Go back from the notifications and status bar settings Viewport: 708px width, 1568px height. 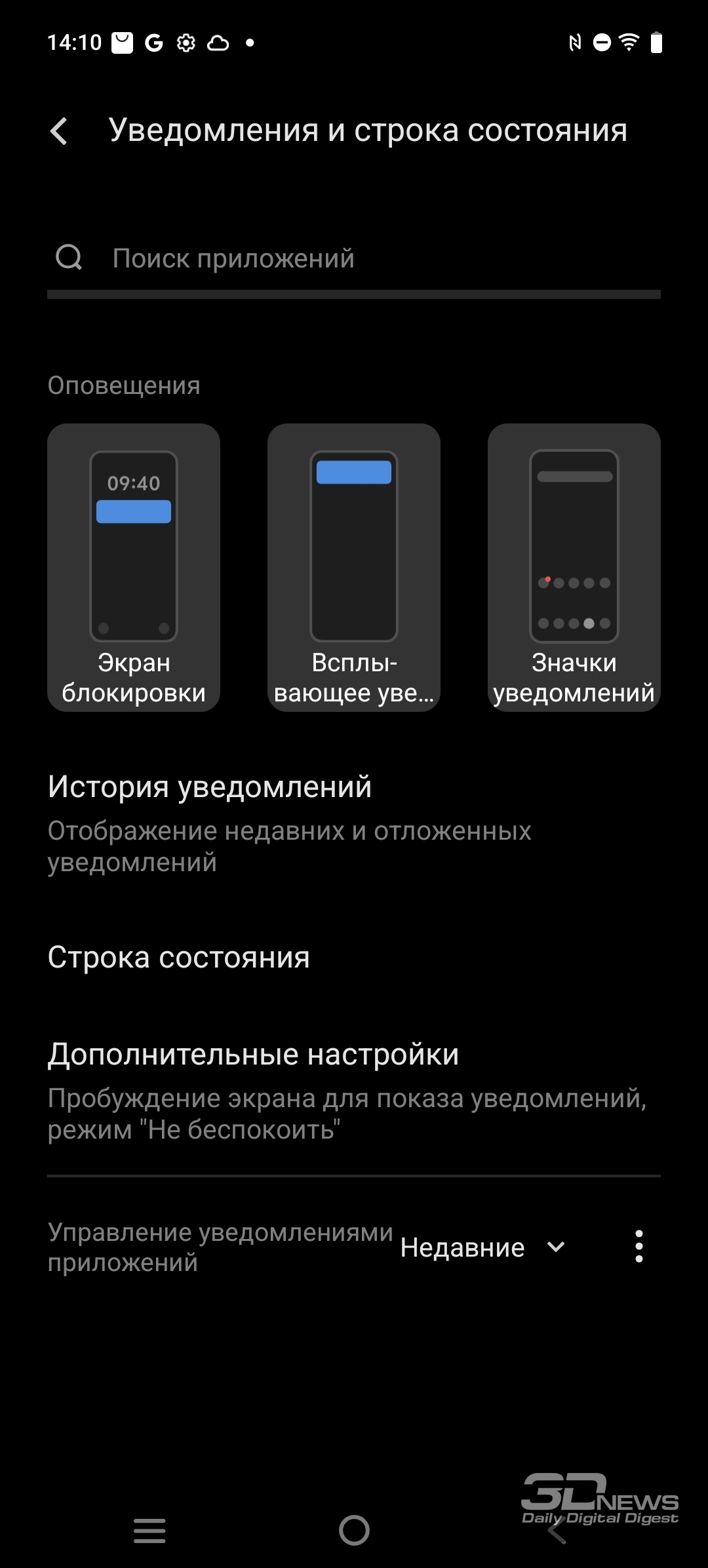pos(59,131)
